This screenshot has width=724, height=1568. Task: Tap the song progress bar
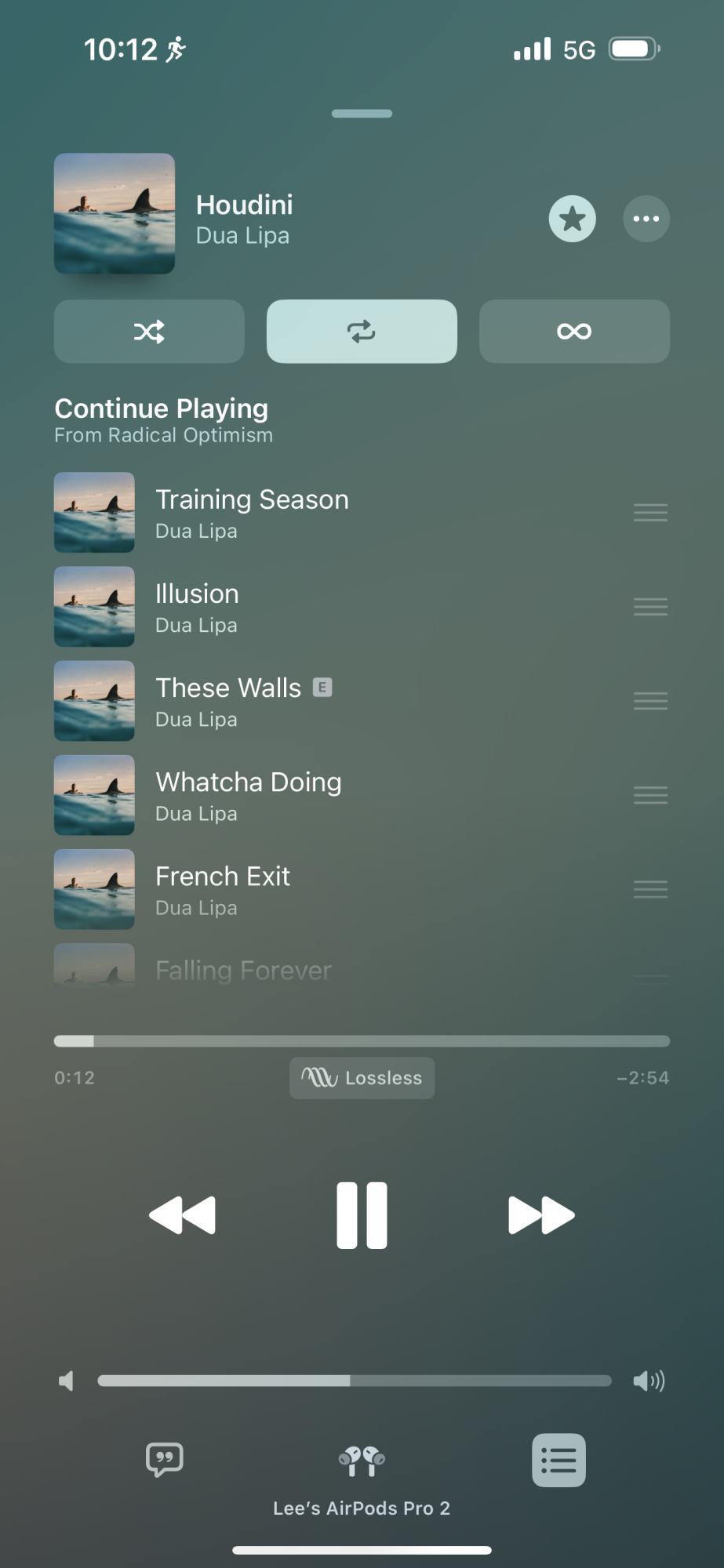(362, 1041)
